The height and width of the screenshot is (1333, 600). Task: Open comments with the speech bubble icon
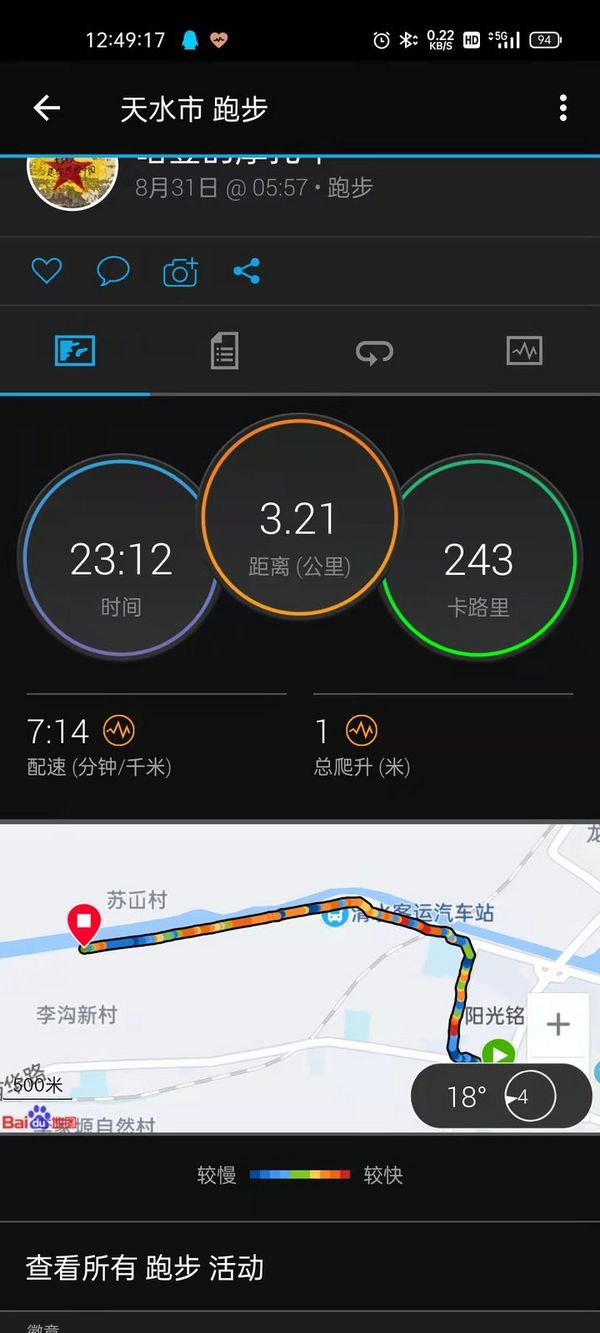click(113, 271)
